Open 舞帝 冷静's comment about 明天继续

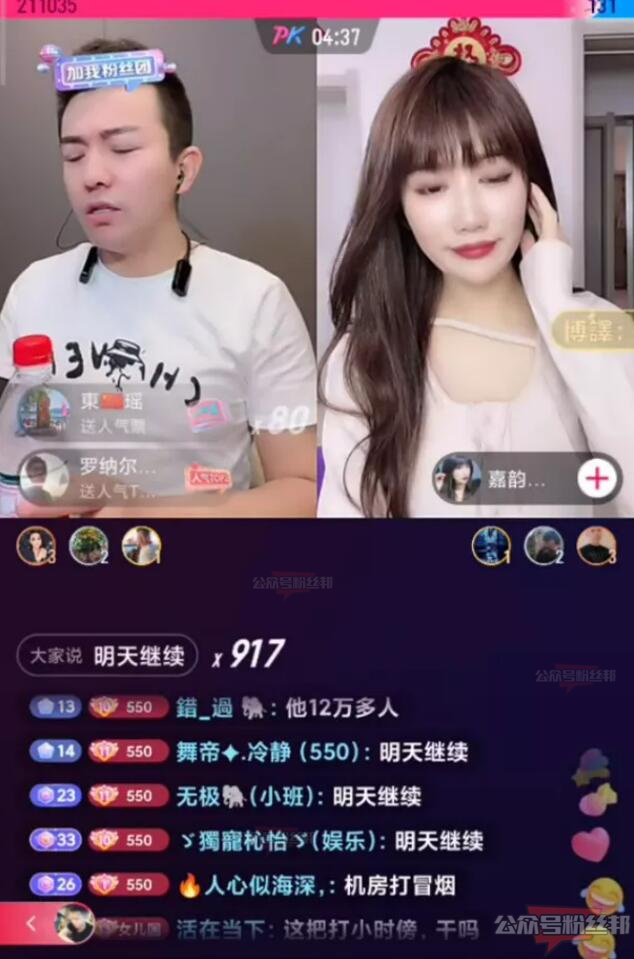pos(322,752)
